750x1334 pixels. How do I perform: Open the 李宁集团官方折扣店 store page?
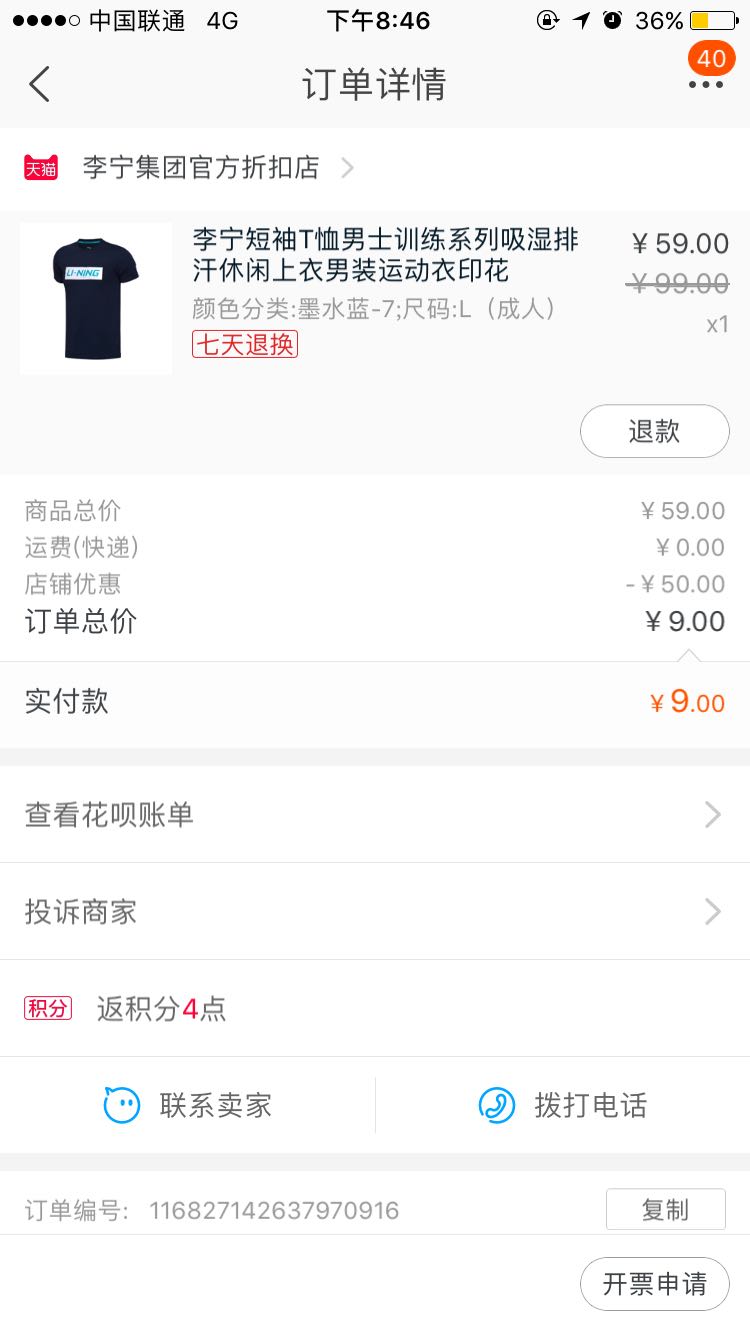pos(200,167)
